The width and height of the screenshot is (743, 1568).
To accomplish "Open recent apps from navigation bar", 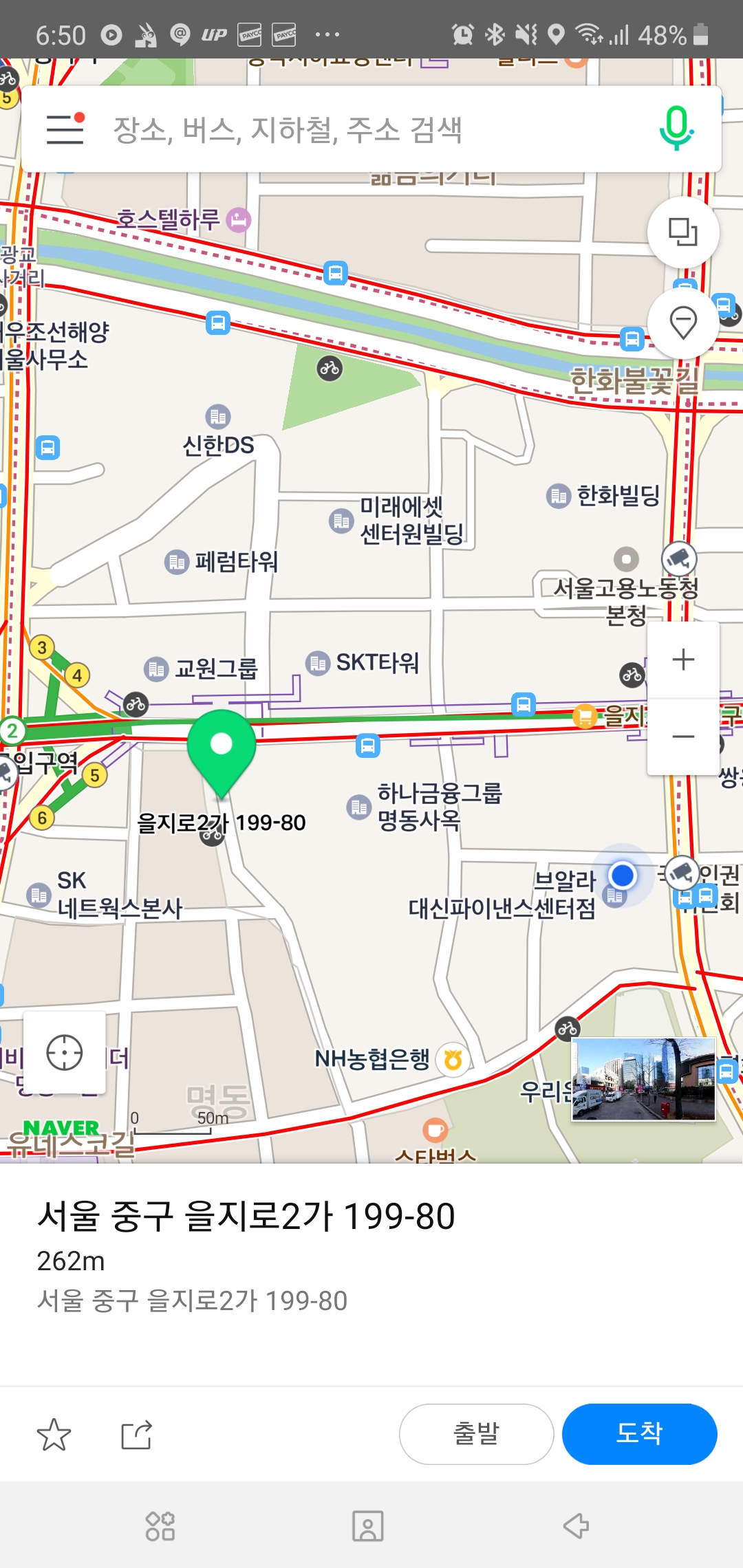I will pos(160,1526).
